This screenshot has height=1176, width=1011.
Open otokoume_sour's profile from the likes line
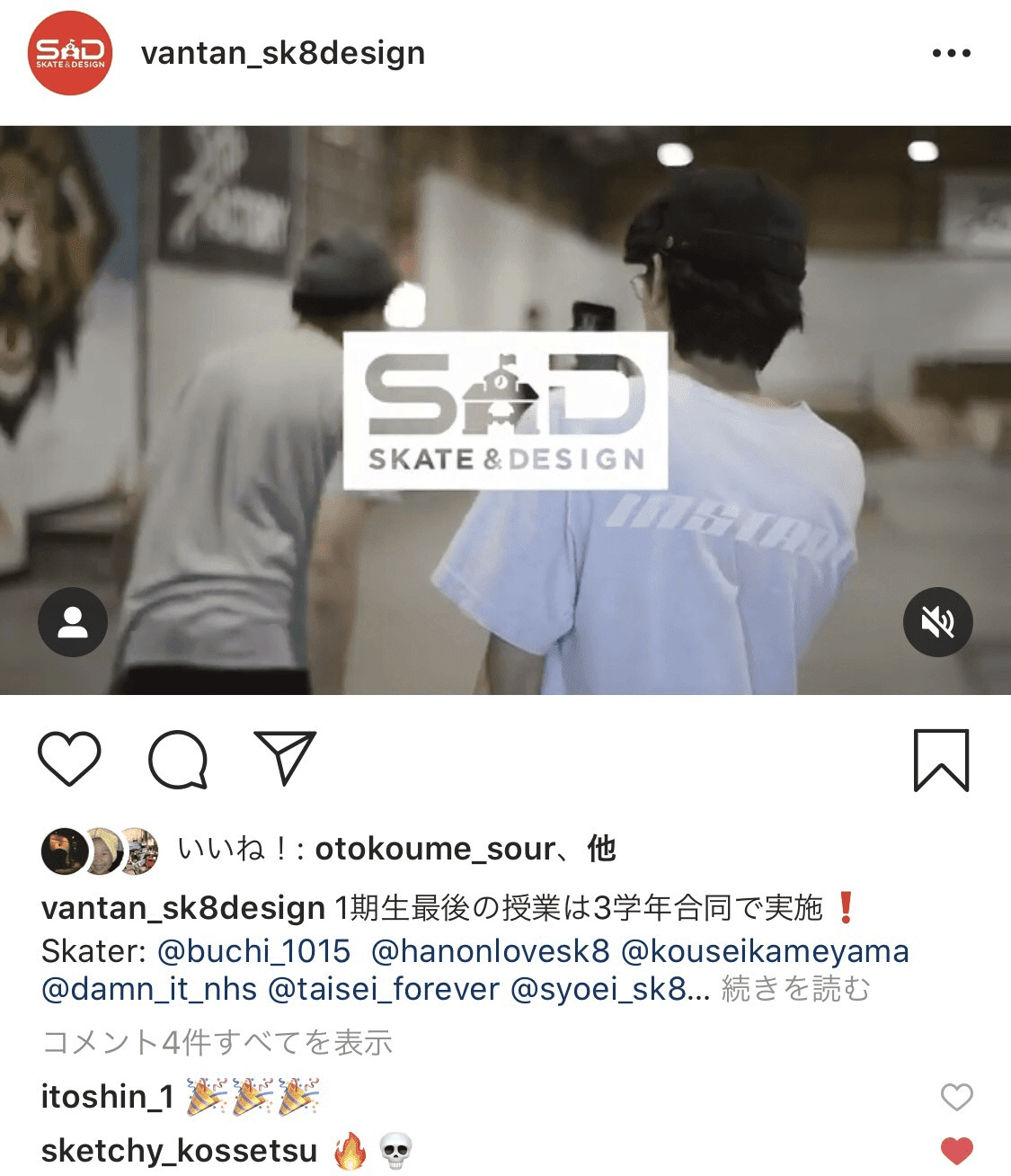(x=435, y=849)
